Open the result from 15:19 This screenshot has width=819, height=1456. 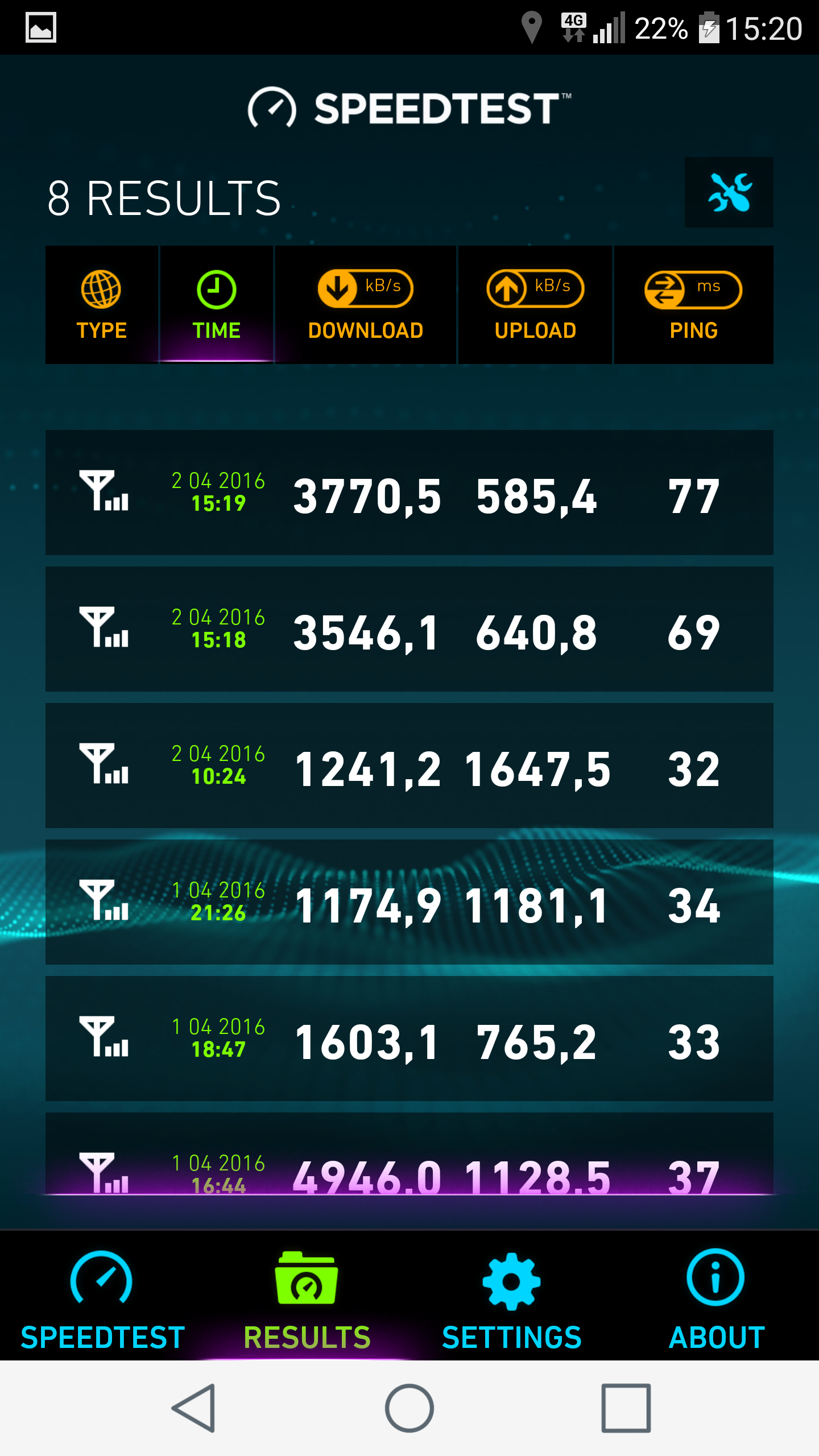coord(409,493)
